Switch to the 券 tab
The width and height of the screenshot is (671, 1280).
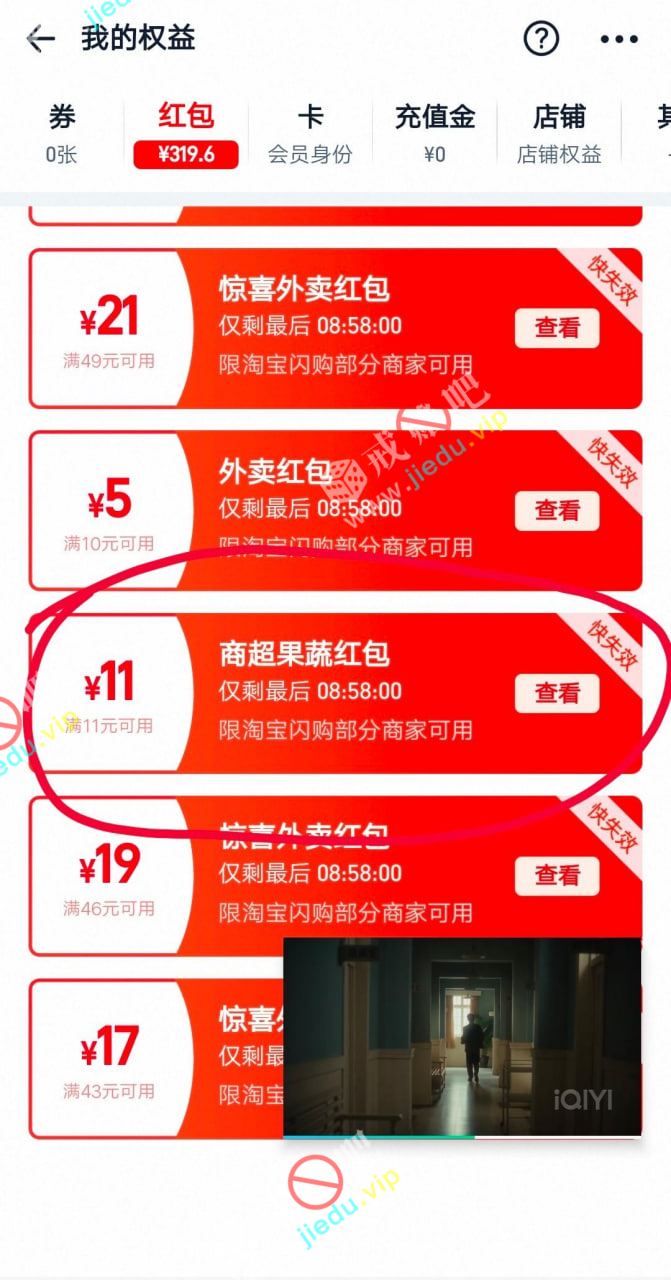[62, 133]
